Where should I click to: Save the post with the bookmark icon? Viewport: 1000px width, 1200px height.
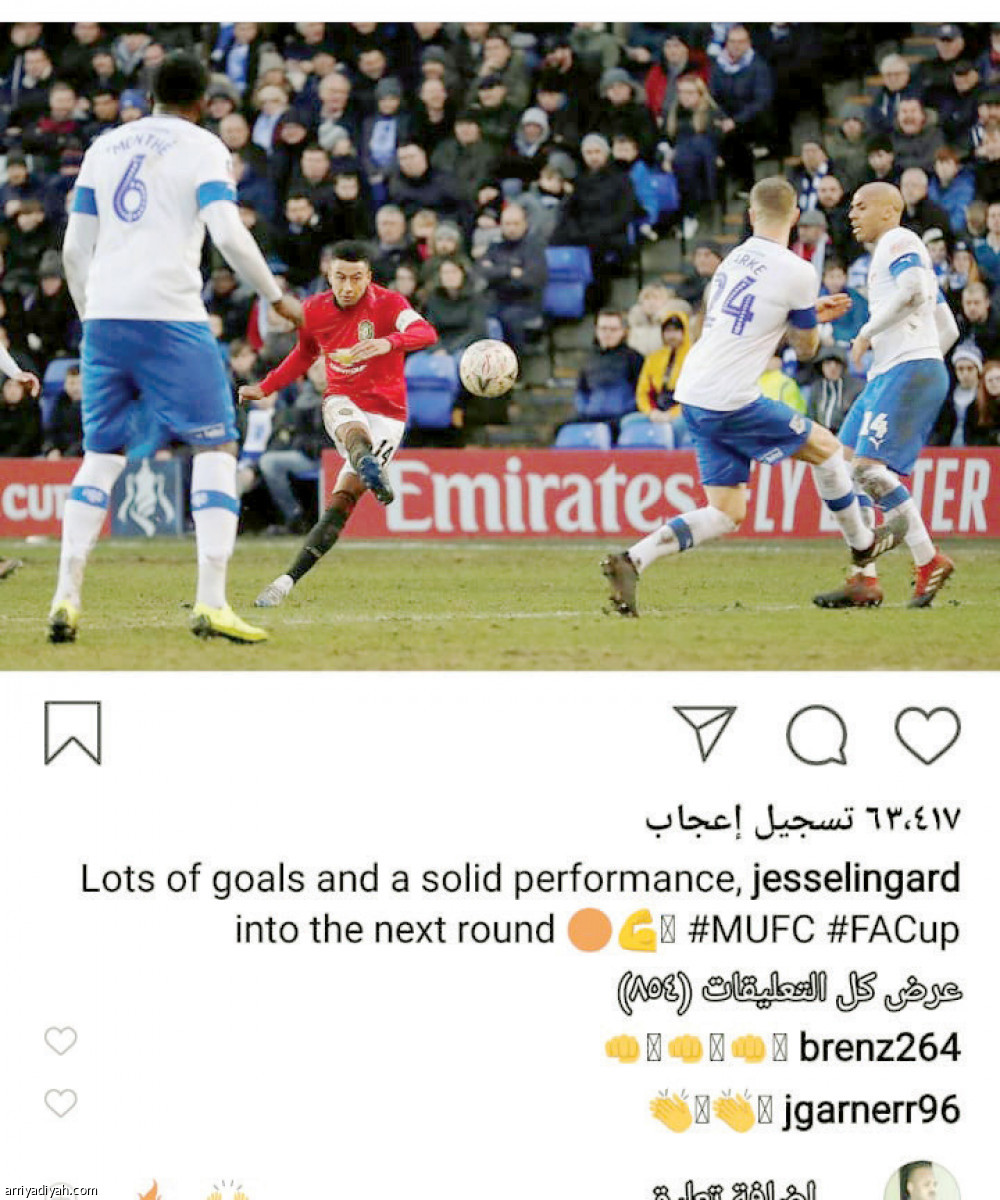[73, 733]
